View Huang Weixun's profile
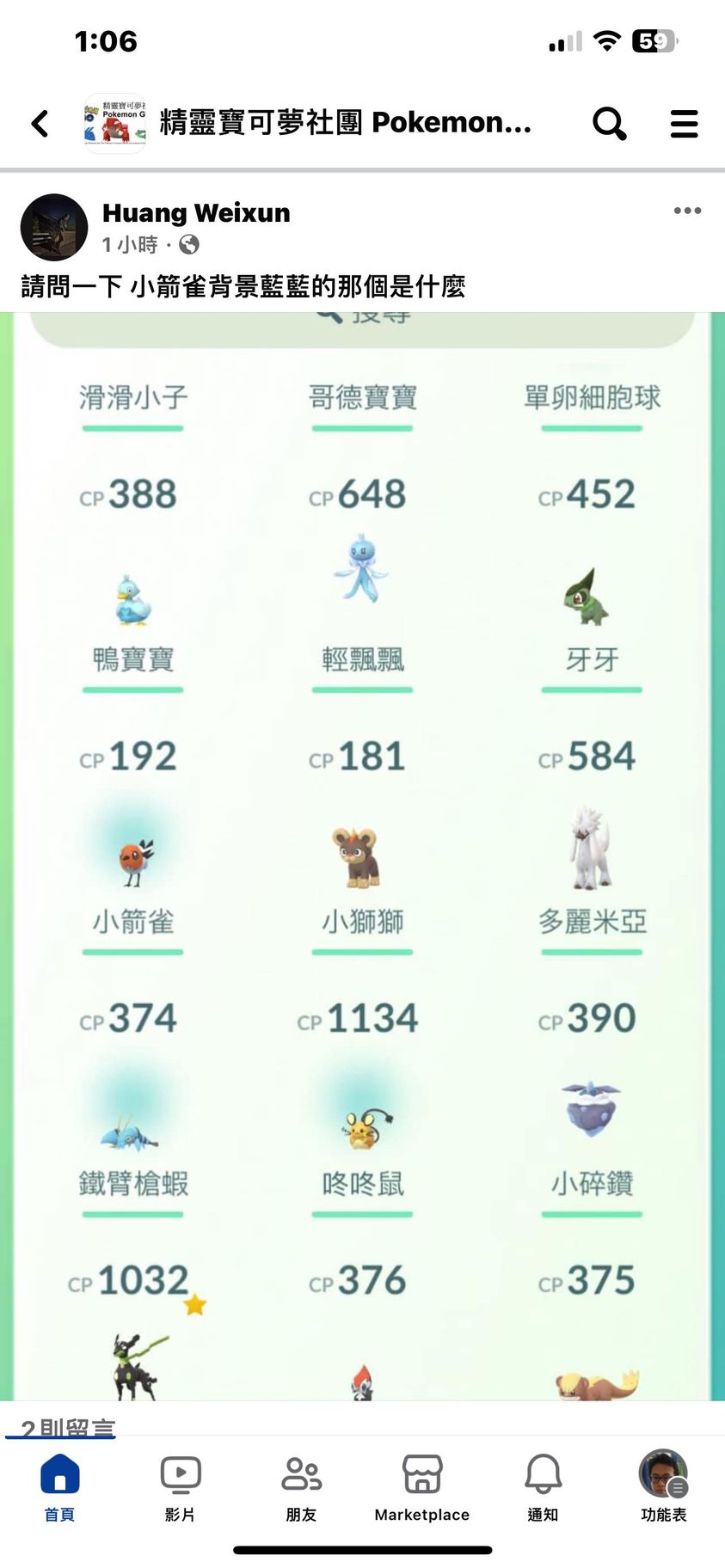Image resolution: width=725 pixels, height=1568 pixels. pos(196,212)
